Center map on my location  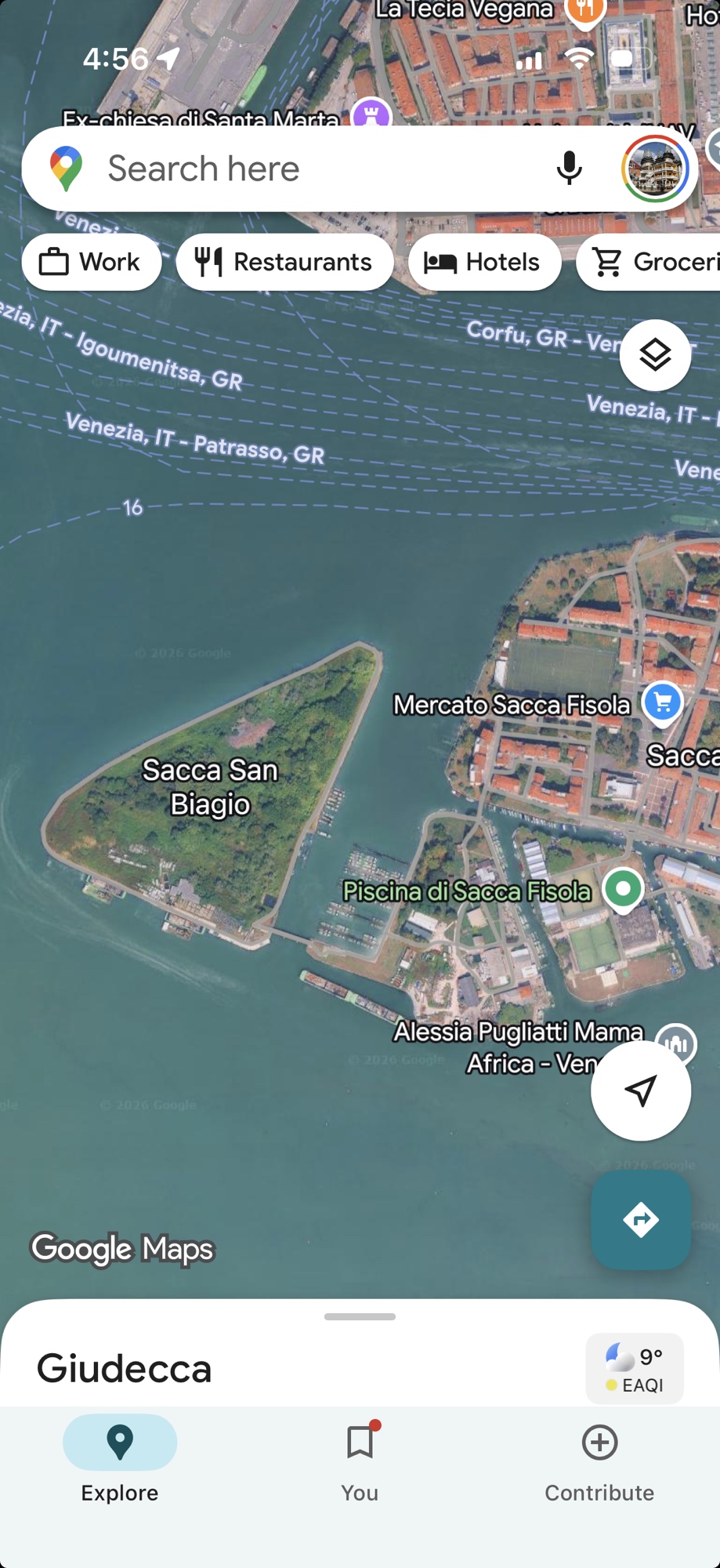(x=640, y=1090)
